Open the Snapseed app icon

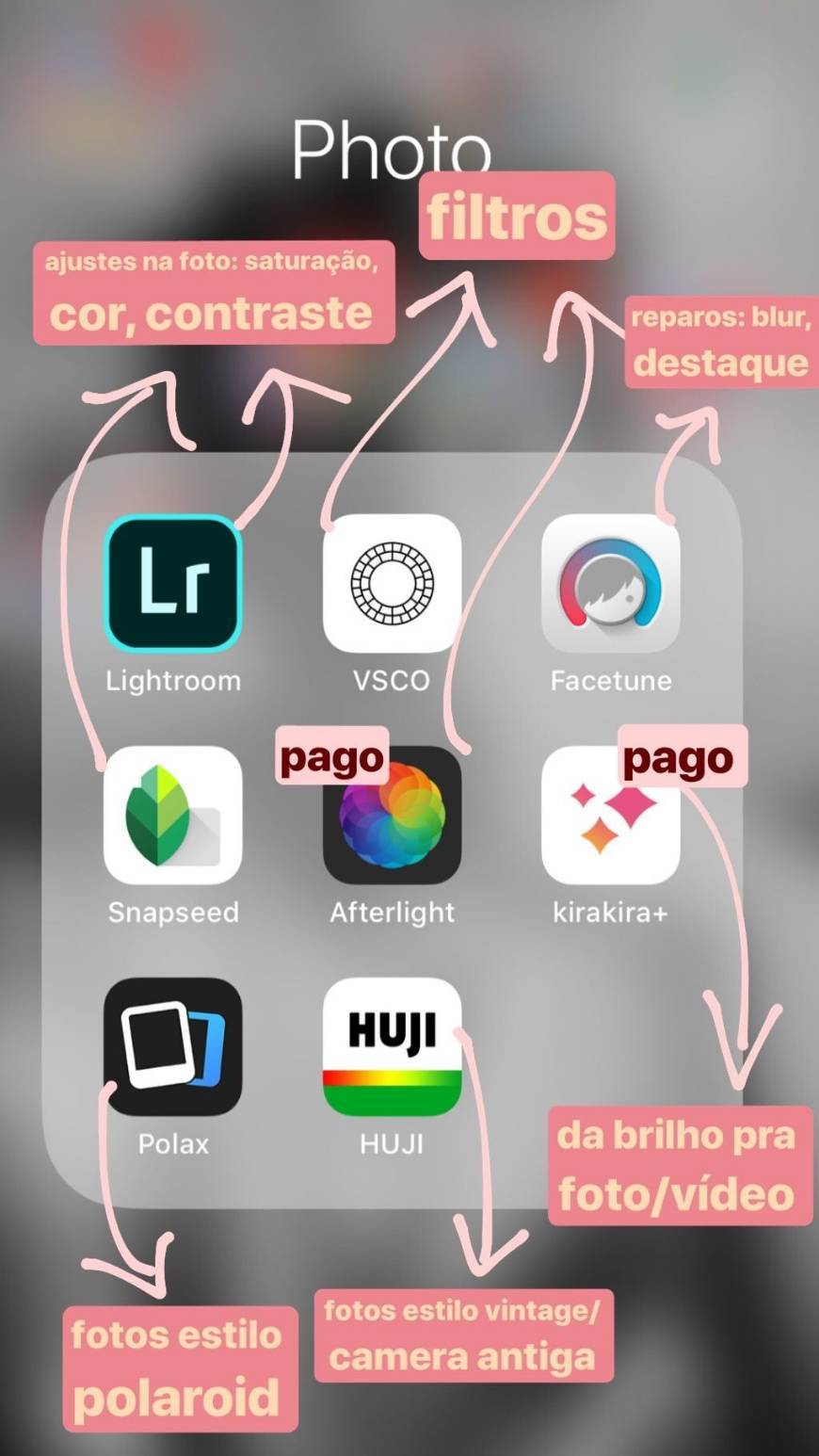173,815
